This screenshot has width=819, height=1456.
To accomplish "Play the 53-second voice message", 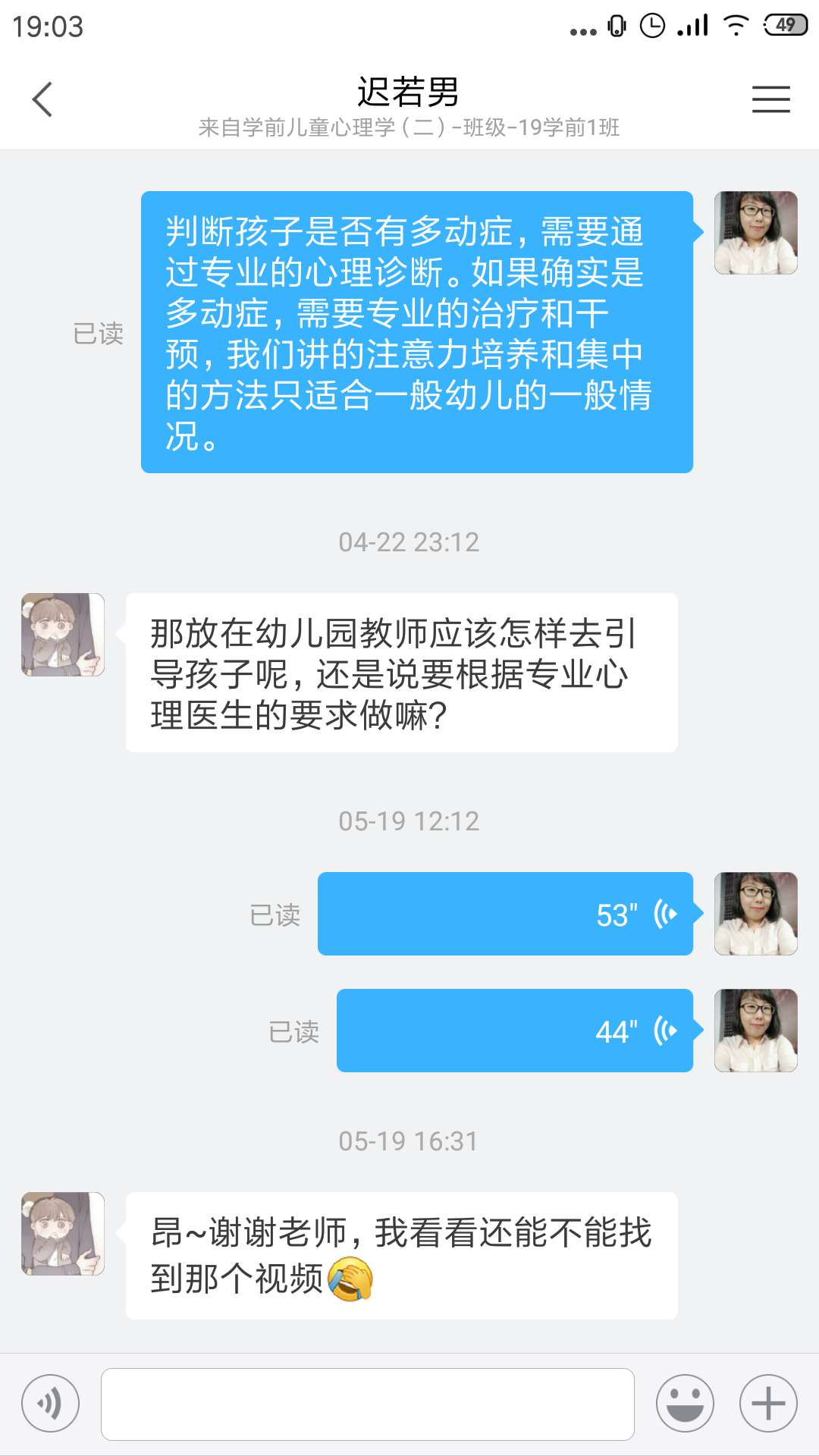I will point(505,914).
